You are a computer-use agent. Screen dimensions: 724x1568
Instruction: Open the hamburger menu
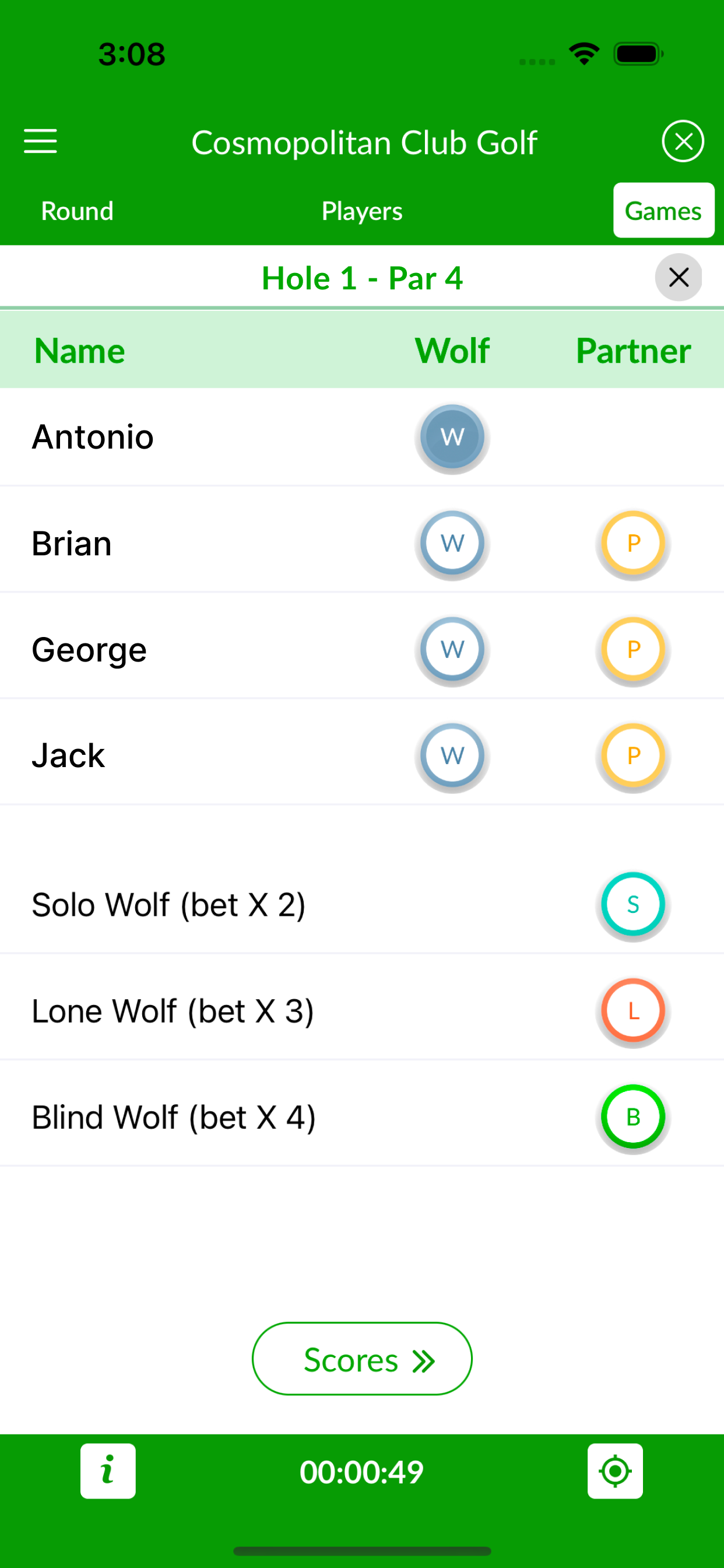coord(40,141)
